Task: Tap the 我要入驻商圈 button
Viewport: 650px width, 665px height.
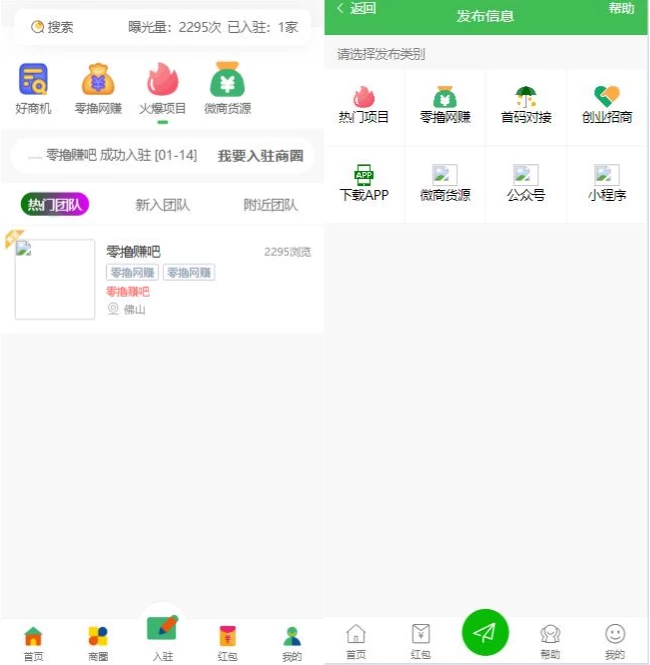Action: [x=260, y=156]
